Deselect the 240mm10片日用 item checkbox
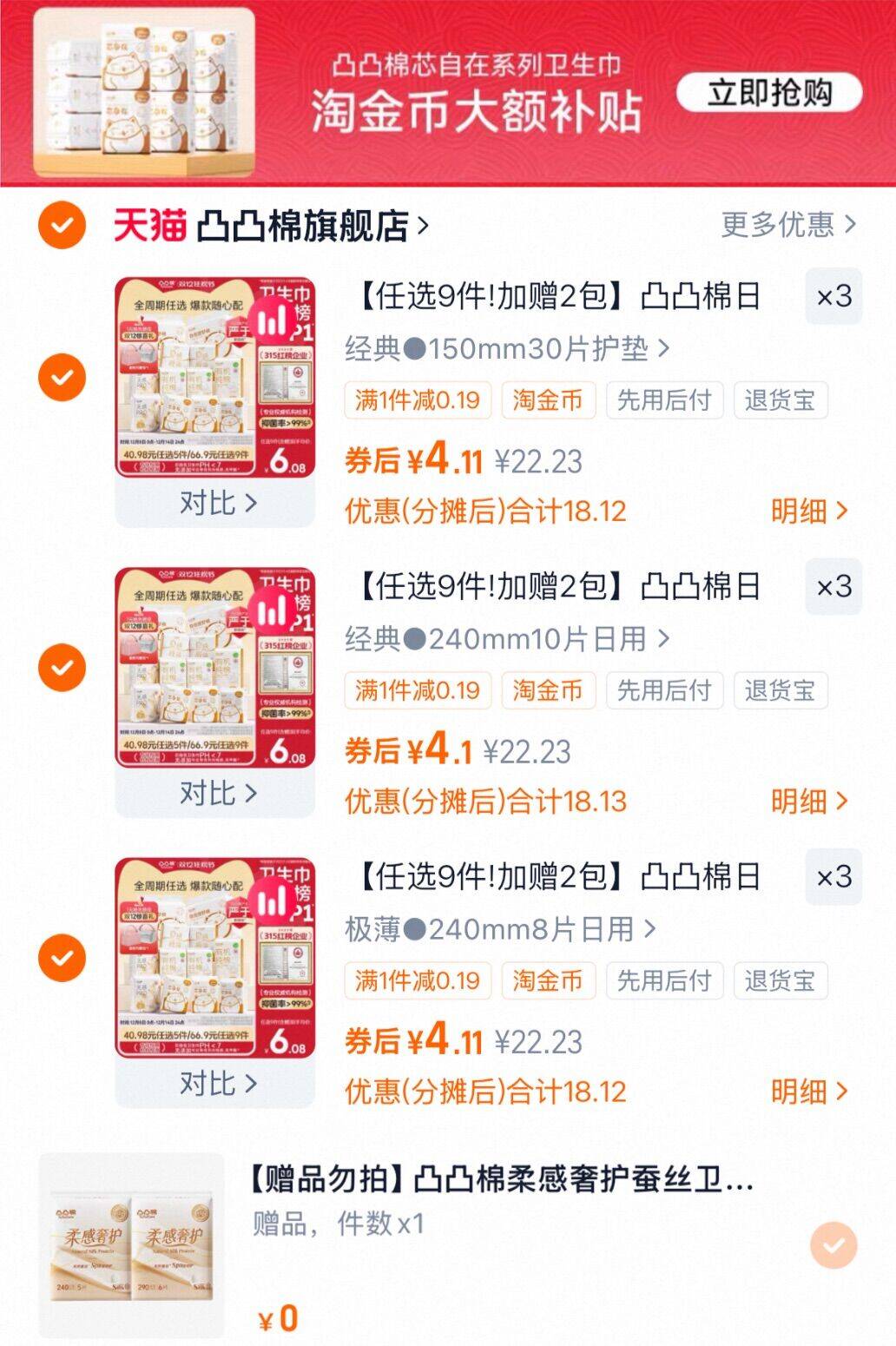 coord(62,667)
